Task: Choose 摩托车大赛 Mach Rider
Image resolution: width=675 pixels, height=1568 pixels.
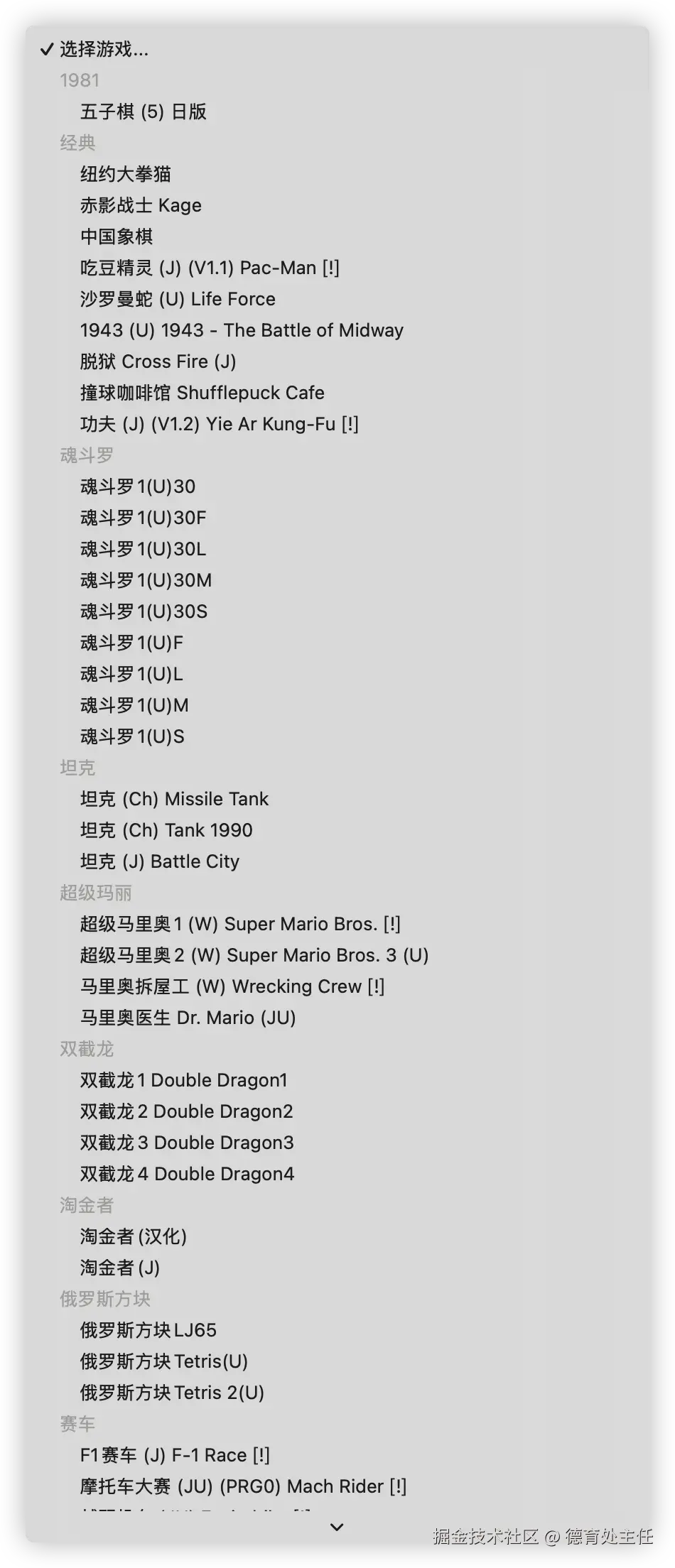Action: 243,1486
